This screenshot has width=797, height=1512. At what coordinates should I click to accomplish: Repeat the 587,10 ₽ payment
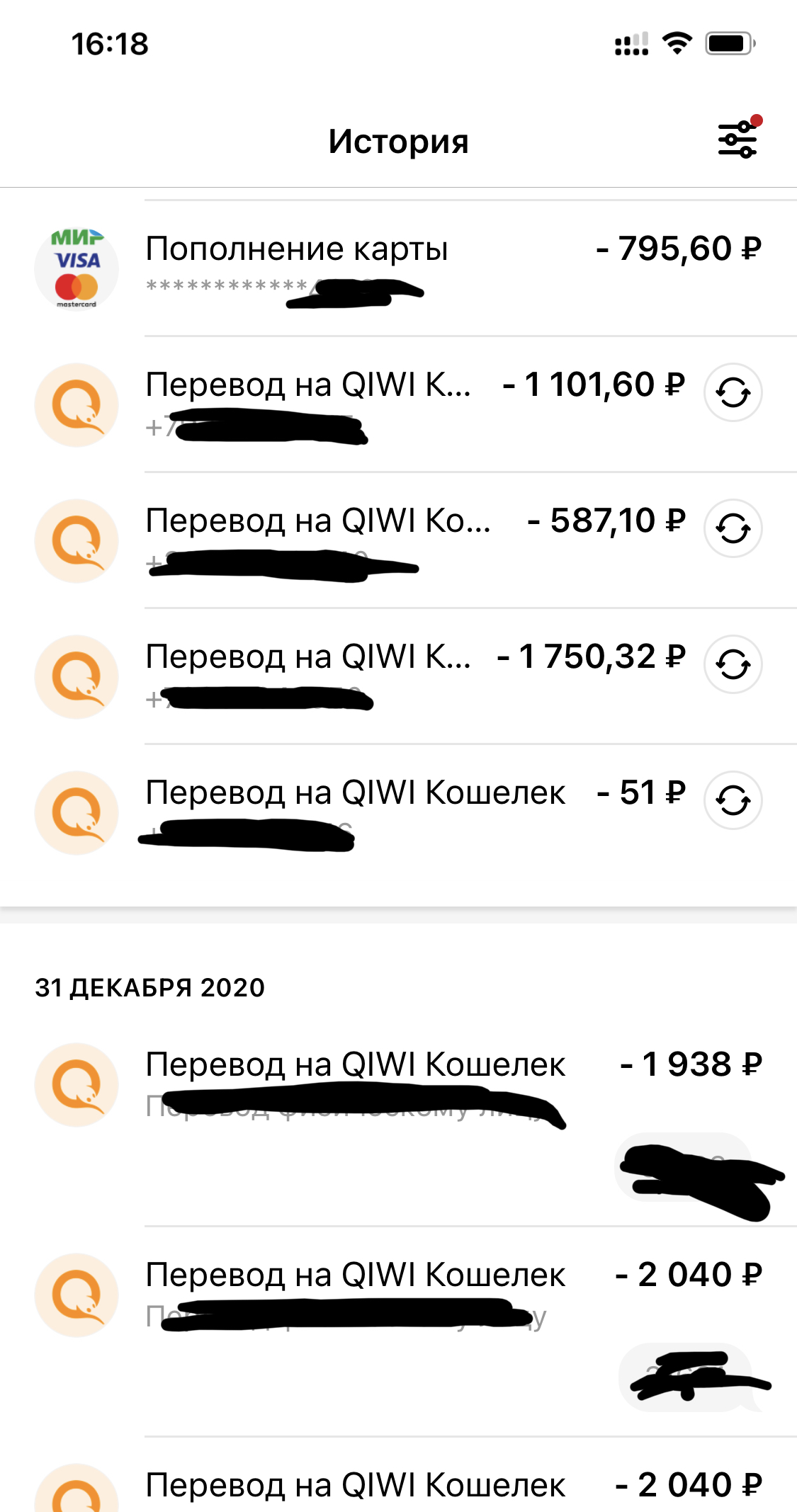pyautogui.click(x=733, y=528)
